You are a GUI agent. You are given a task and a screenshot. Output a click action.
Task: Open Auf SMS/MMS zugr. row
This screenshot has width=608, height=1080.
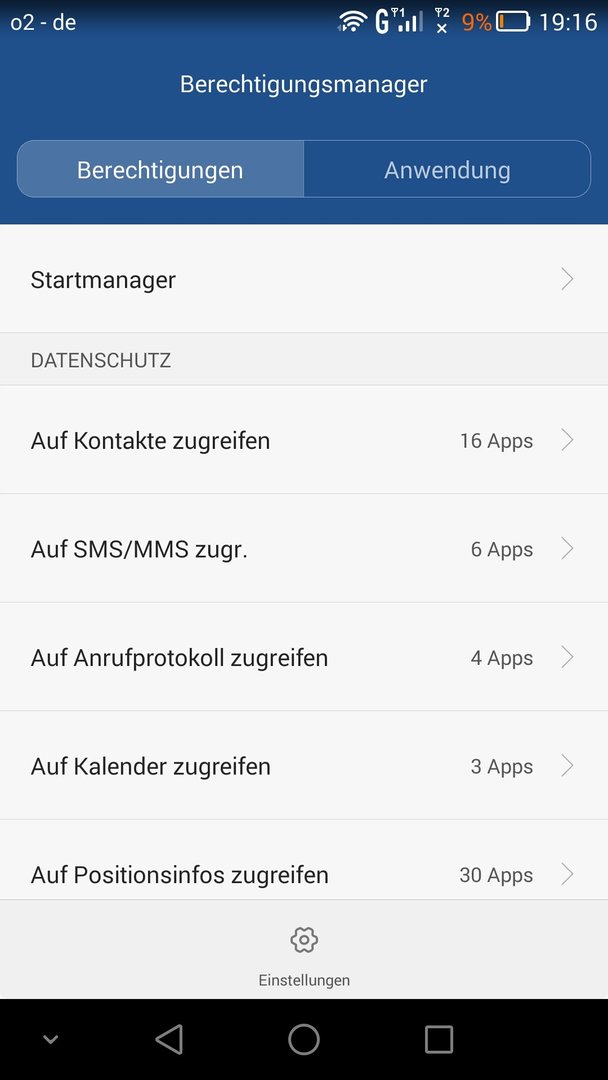point(304,548)
